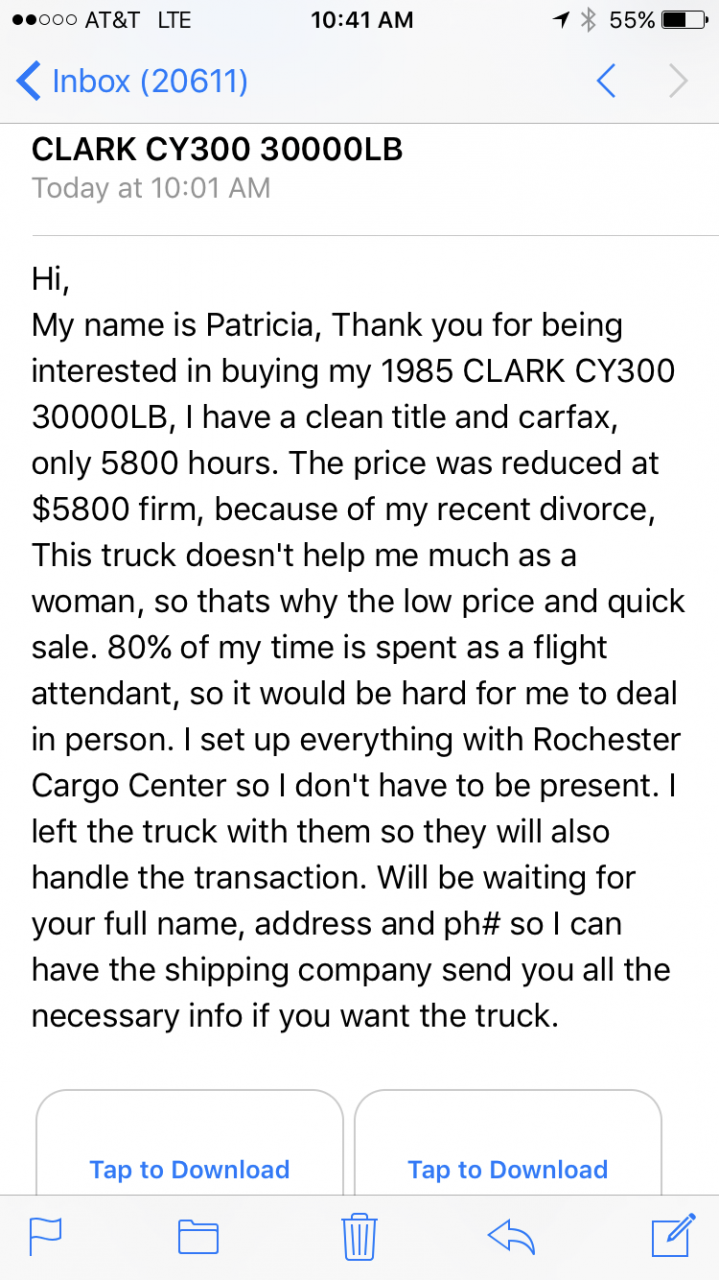Screen dimensions: 719x1280
Task: Delete this email with the trash icon
Action: pos(358,1237)
